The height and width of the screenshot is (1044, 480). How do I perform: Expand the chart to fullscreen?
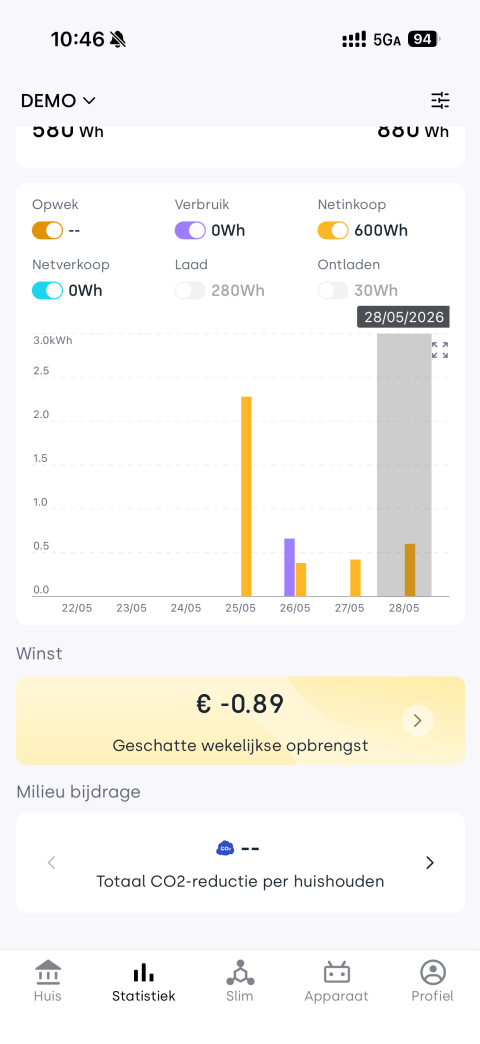[x=440, y=350]
